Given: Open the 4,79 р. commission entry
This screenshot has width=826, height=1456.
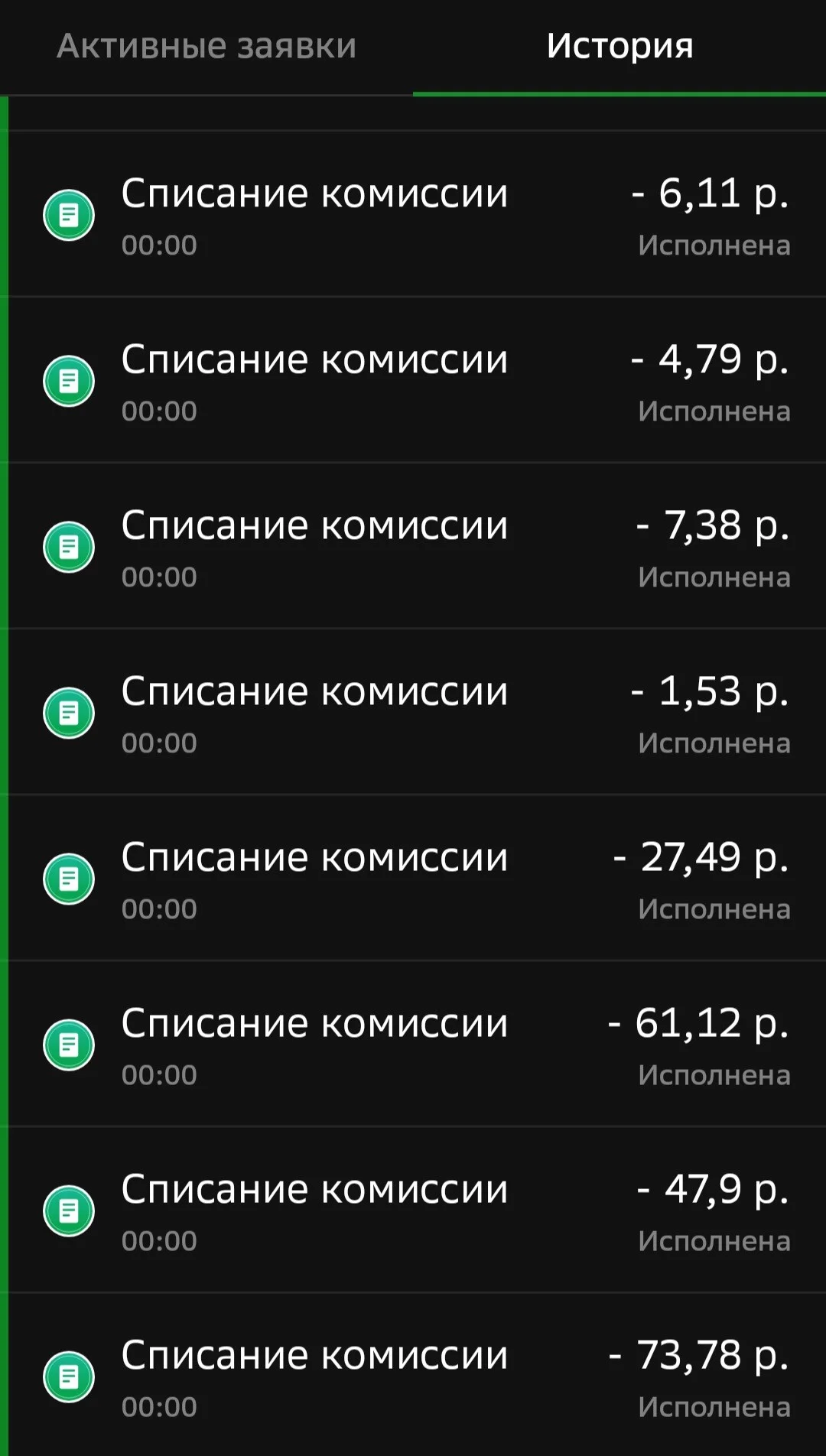Looking at the screenshot, I should point(417,380).
